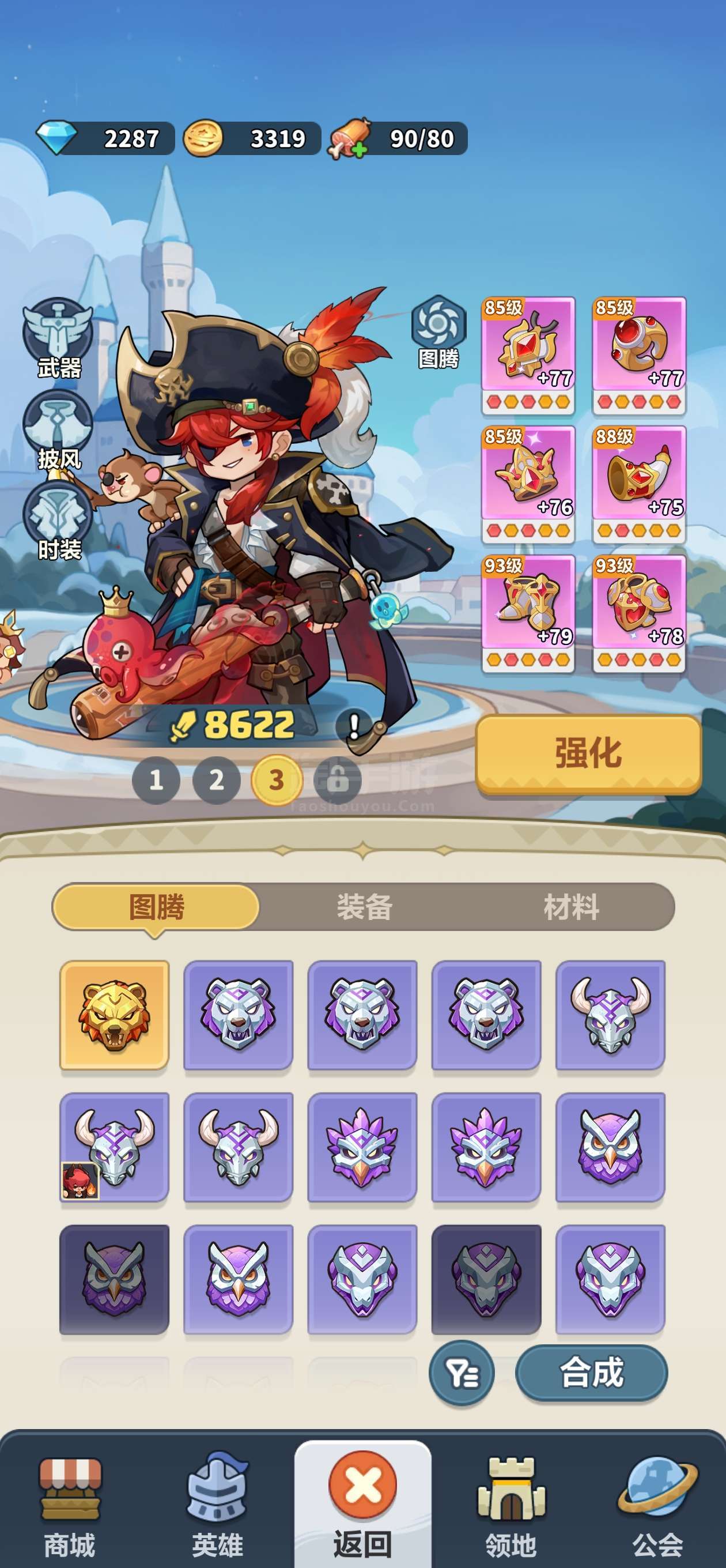Viewport: 726px width, 1568px height.
Task: Switch to the 材料 tab
Action: pyautogui.click(x=571, y=907)
